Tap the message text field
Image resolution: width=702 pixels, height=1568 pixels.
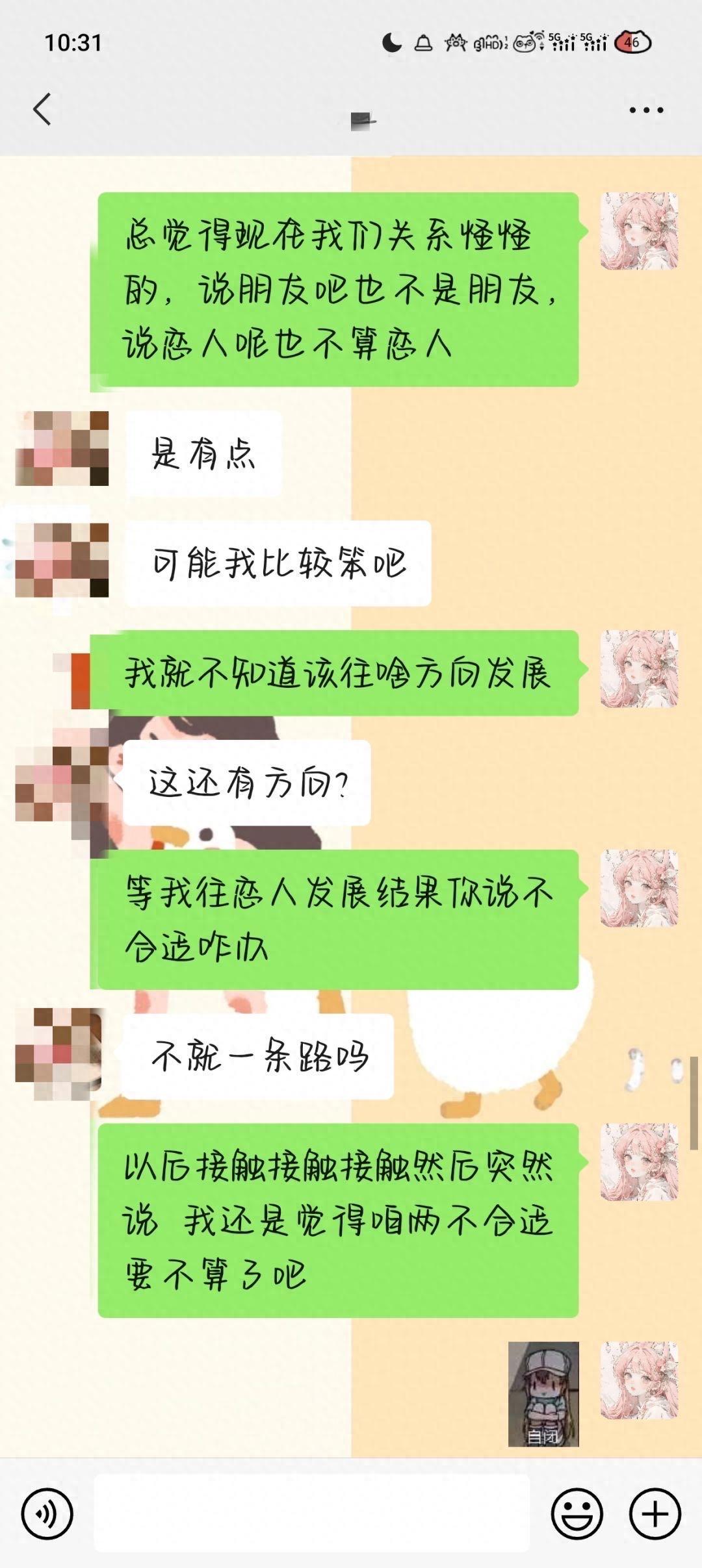(312, 1513)
